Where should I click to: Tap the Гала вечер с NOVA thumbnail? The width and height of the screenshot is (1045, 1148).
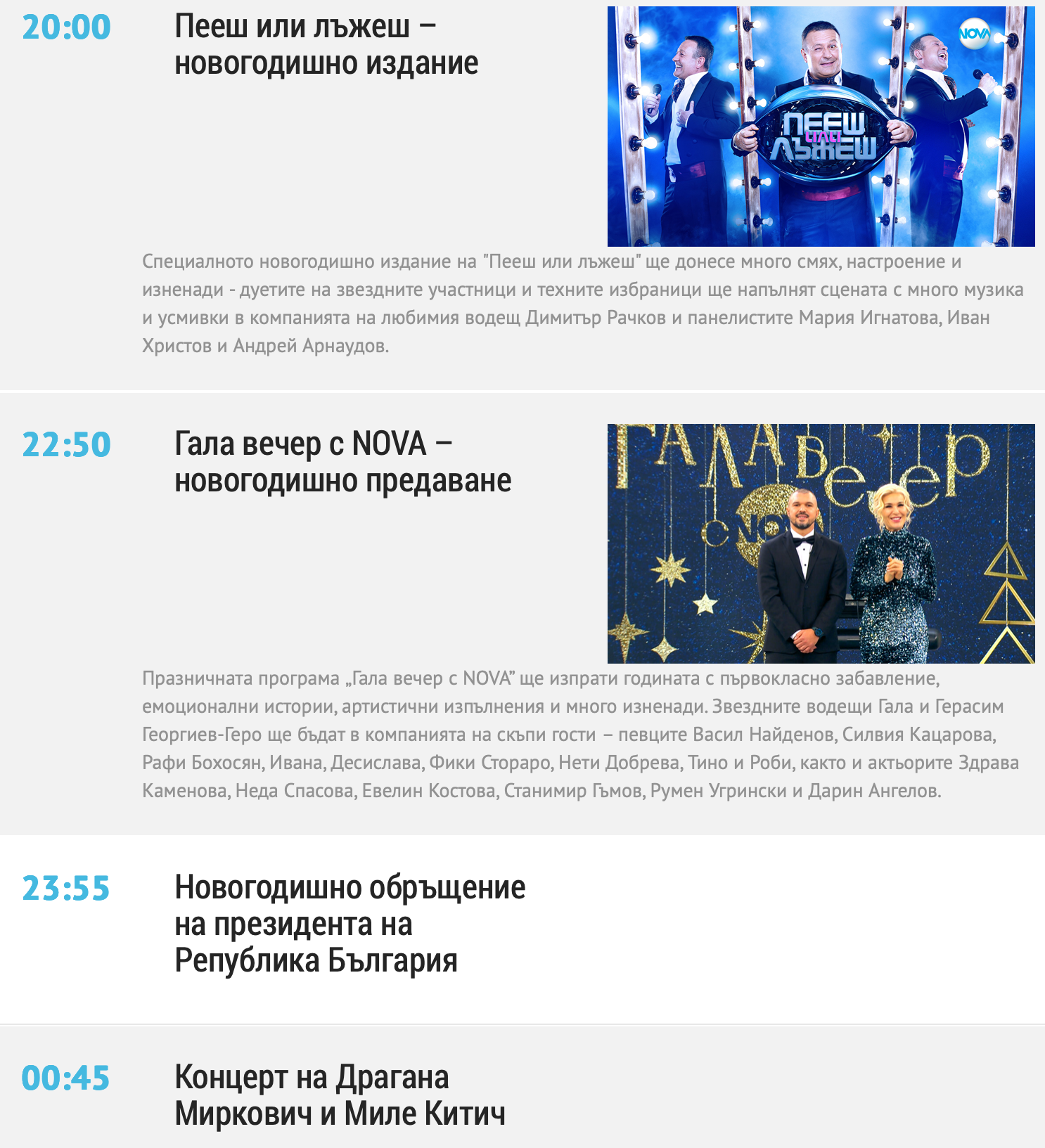tap(821, 543)
